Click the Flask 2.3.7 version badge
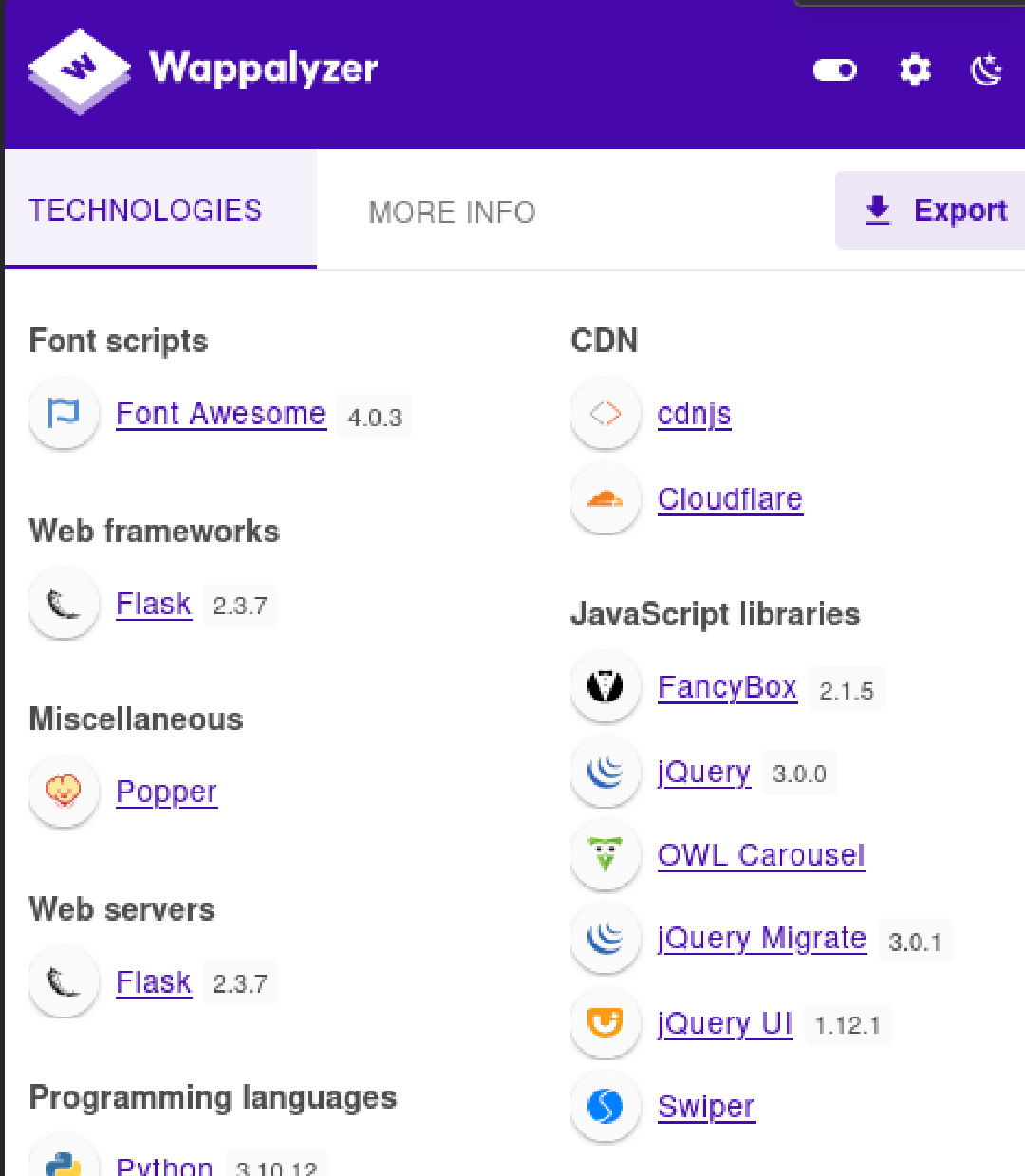The height and width of the screenshot is (1176, 1025). [x=240, y=606]
